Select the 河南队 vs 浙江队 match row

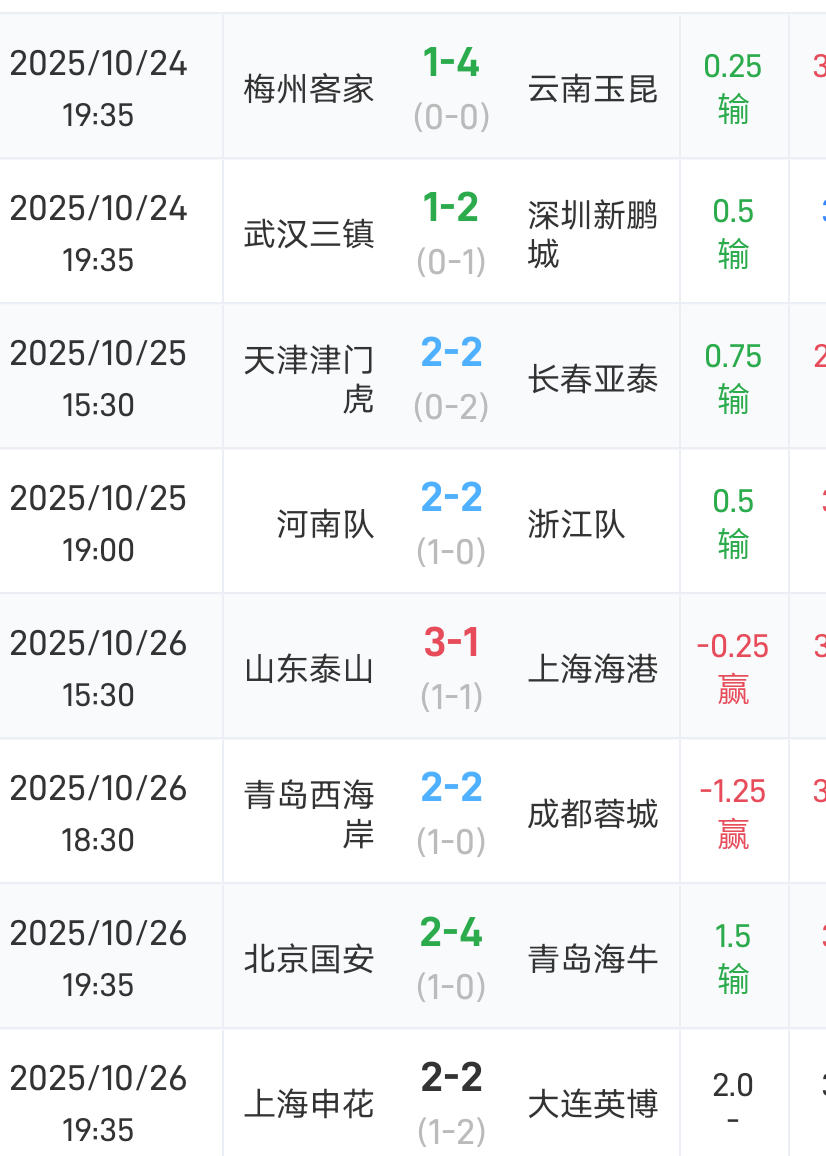click(x=451, y=522)
